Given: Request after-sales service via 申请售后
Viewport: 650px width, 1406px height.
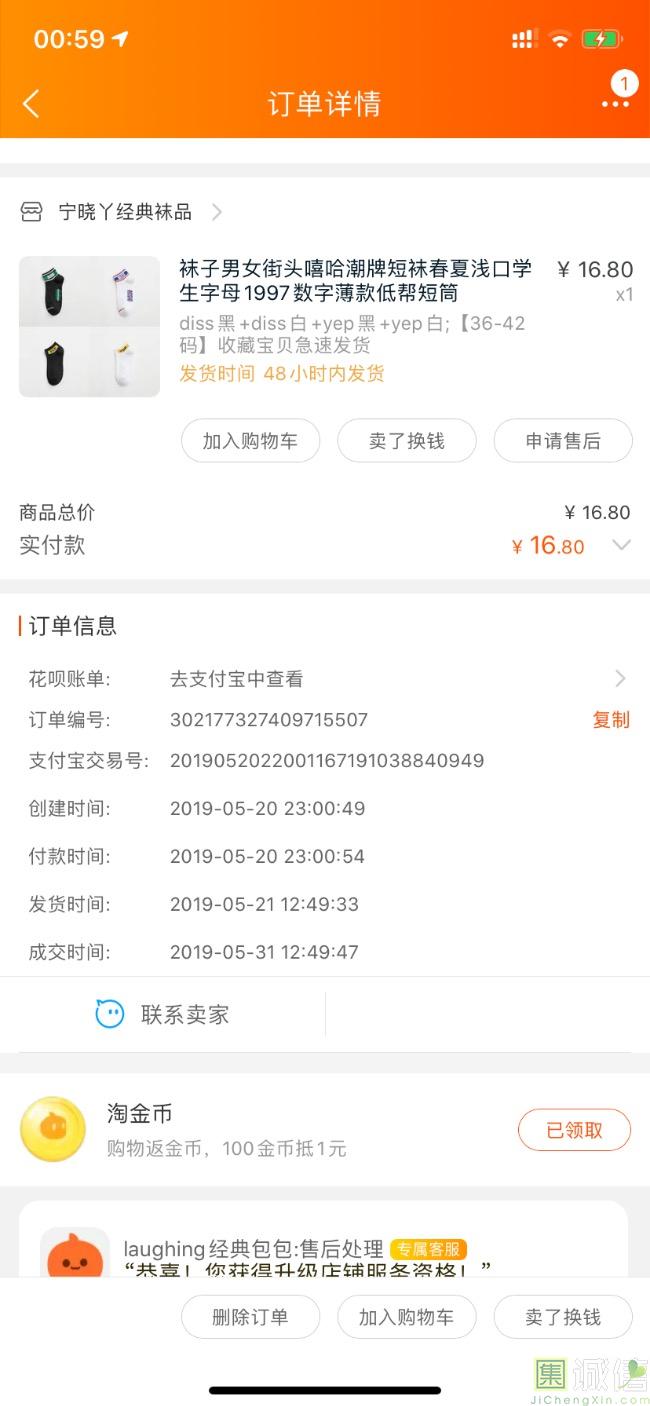Looking at the screenshot, I should click(563, 441).
